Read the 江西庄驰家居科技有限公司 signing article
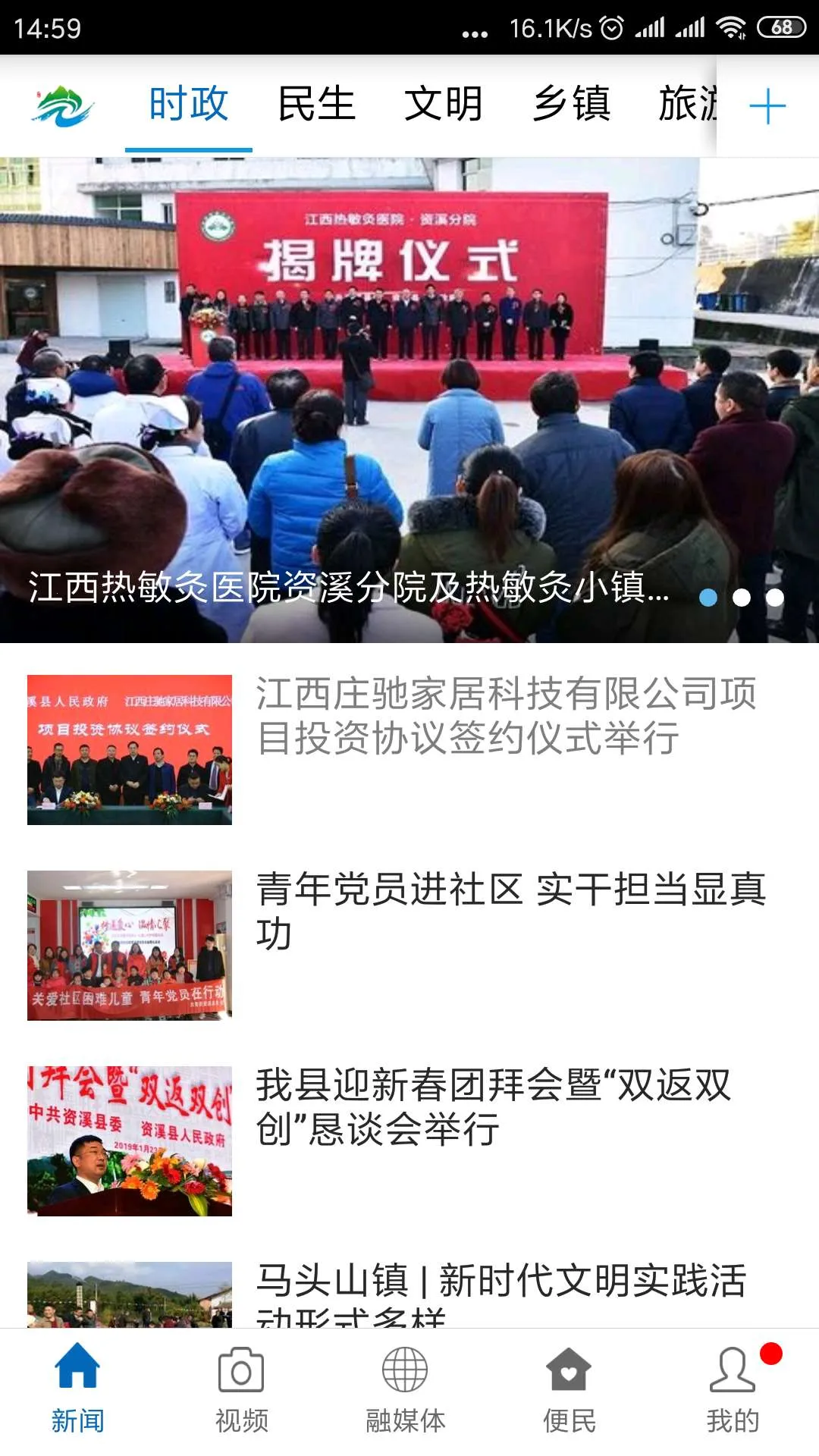The image size is (819, 1456). pos(505,716)
